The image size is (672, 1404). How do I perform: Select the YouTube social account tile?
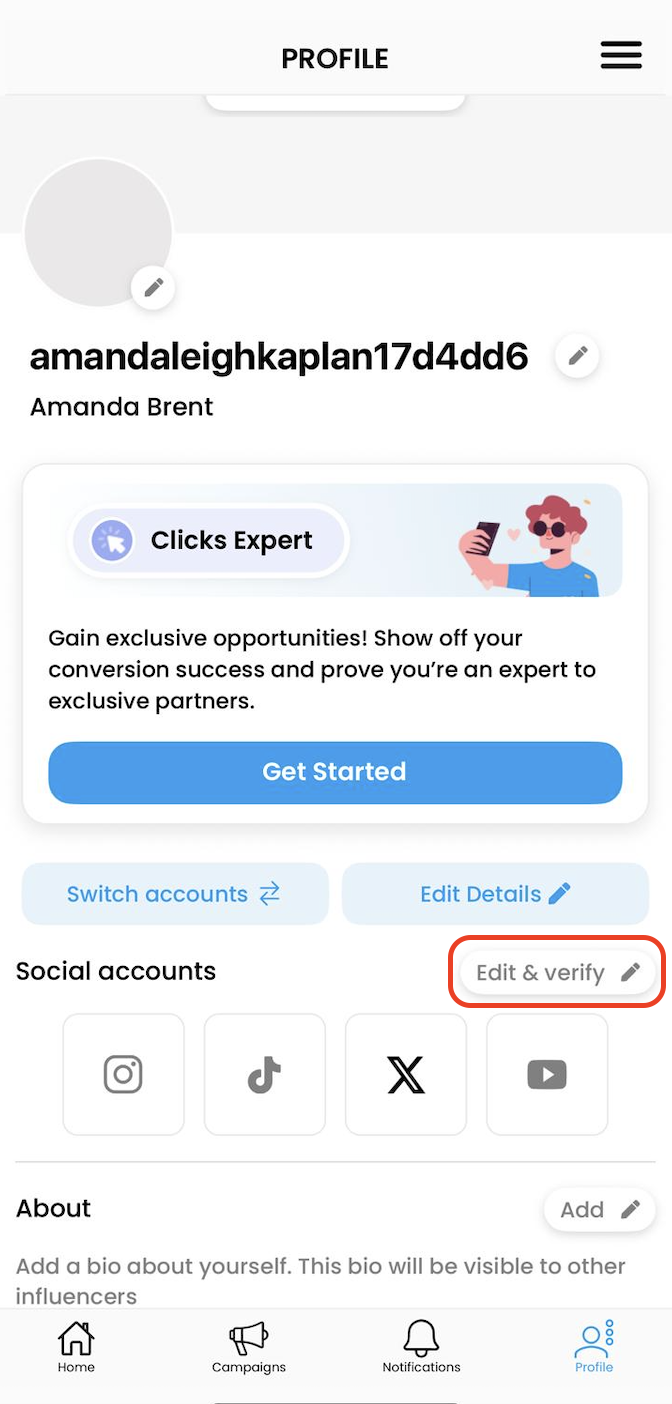coord(547,1075)
